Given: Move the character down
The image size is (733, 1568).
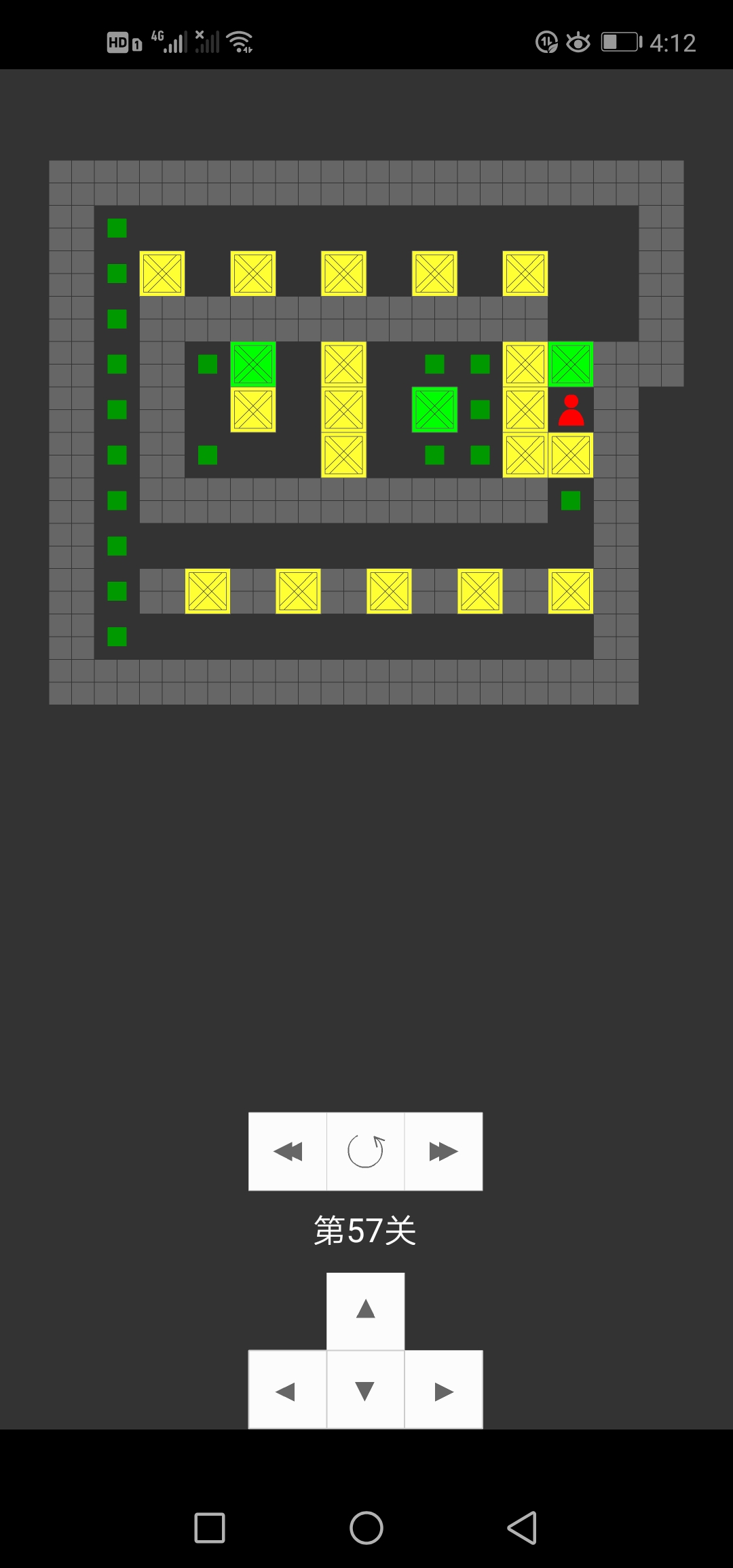Looking at the screenshot, I should [366, 1390].
